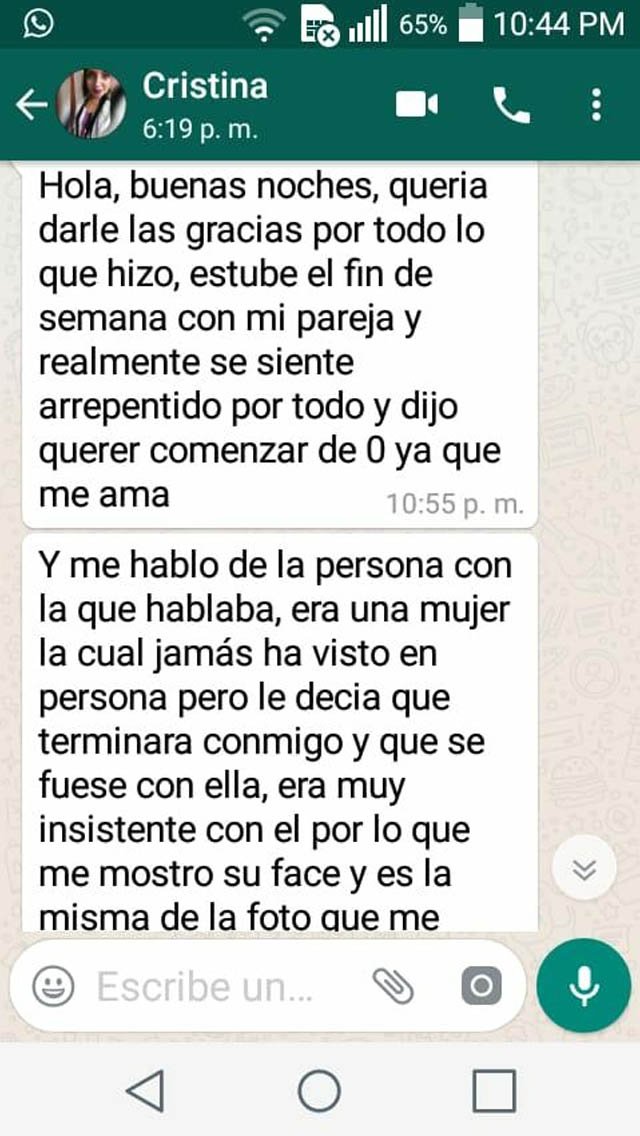Start a voice call with Cristina
Image resolution: width=640 pixels, height=1136 pixels.
[511, 104]
